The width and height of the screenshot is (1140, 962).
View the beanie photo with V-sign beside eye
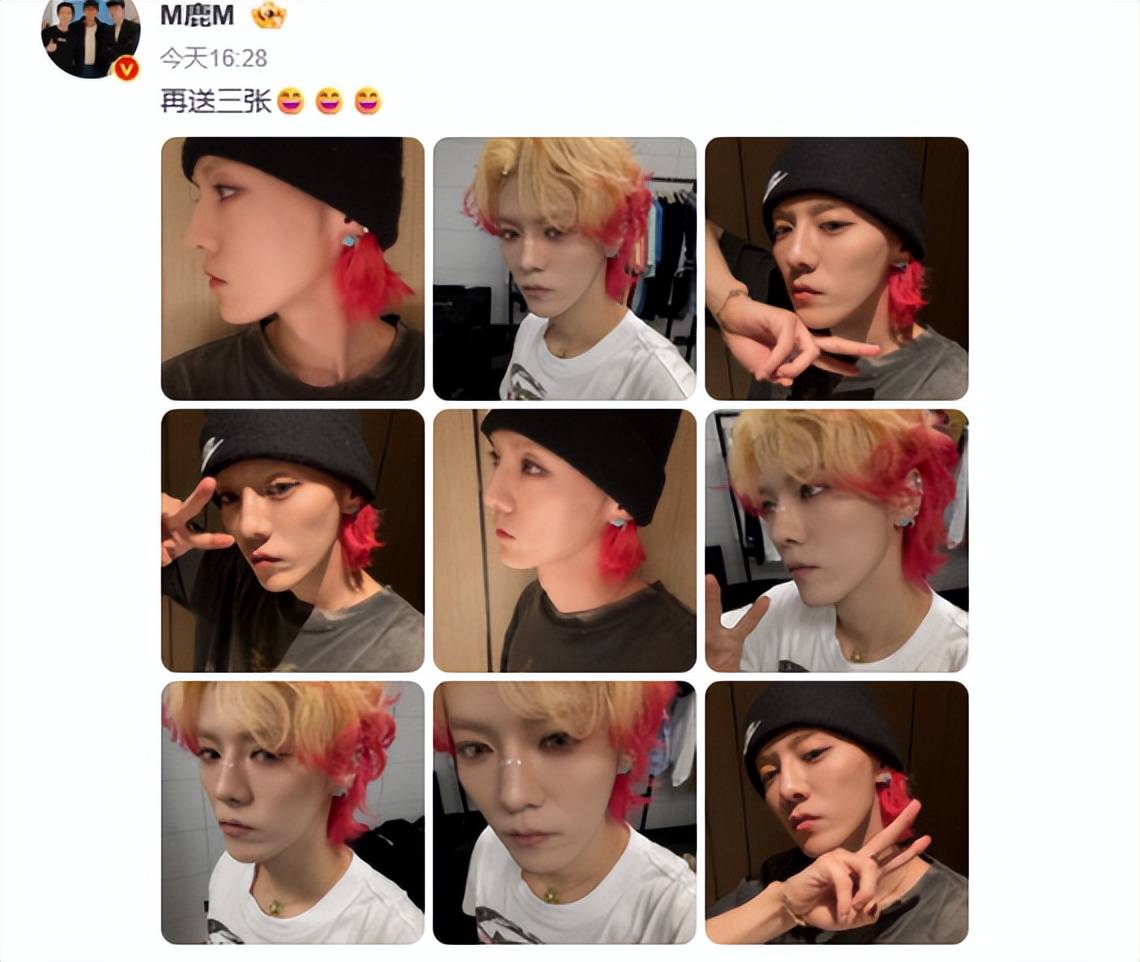pos(292,540)
